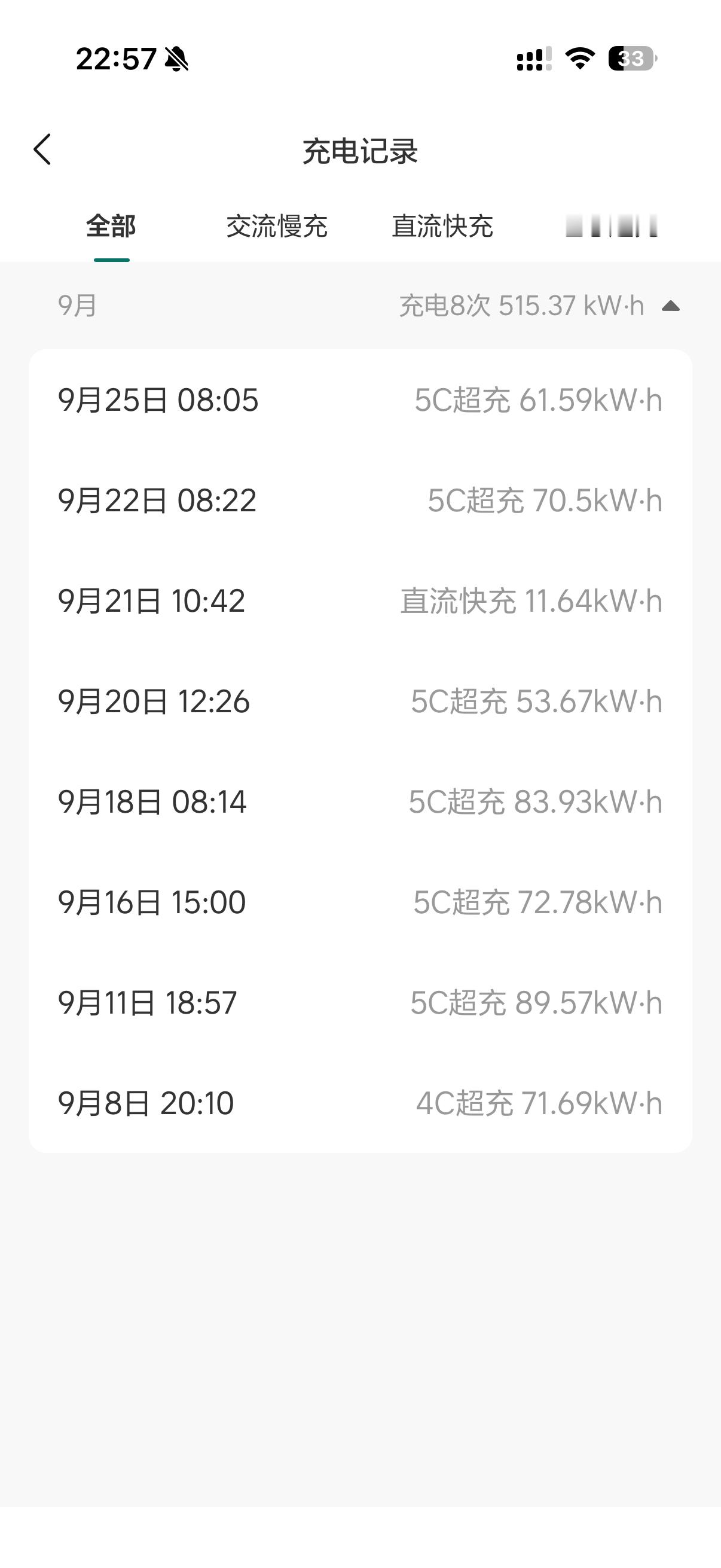721x1568 pixels.
Task: Open the 9月8日 20:10 4C超充 record
Action: 360,1103
